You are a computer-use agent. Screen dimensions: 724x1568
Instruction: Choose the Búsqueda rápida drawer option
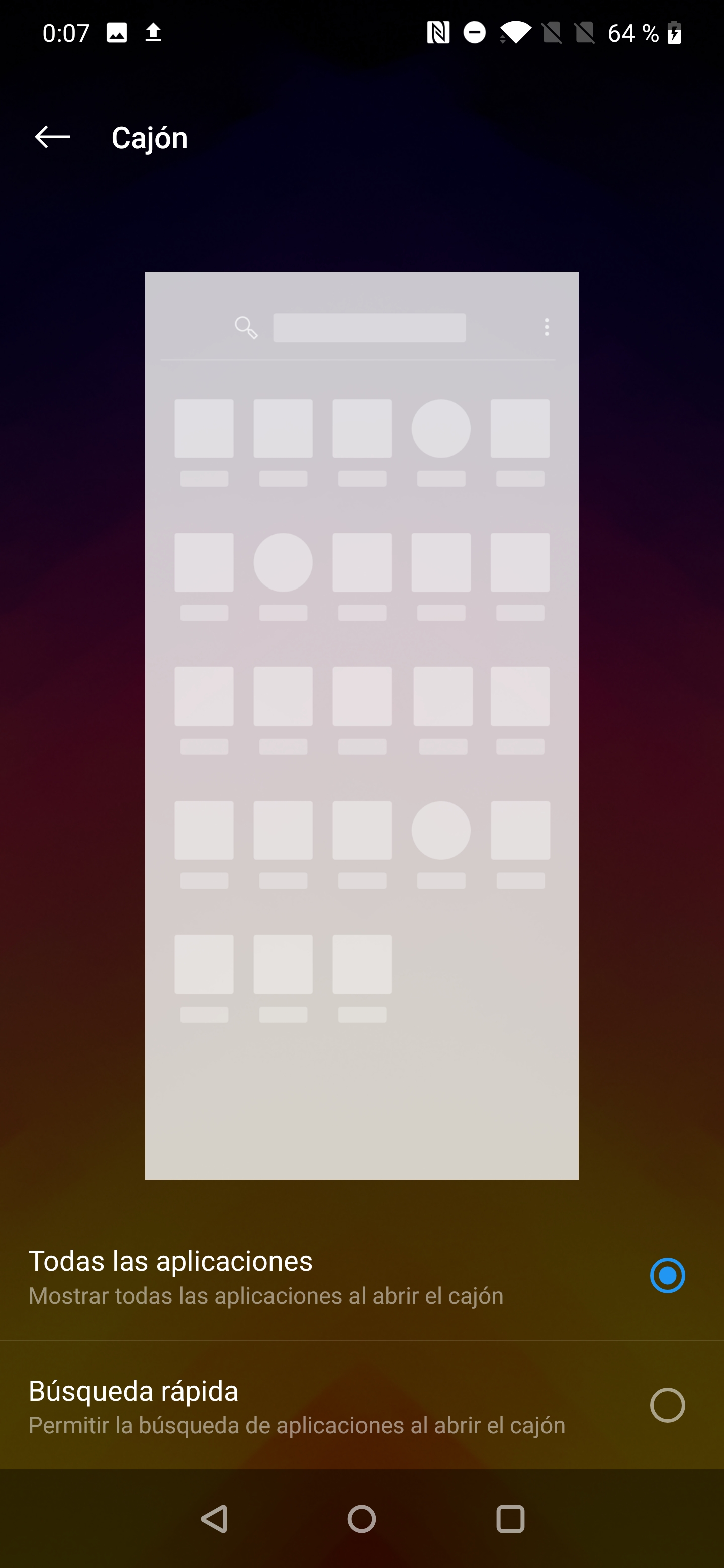pos(361,1406)
